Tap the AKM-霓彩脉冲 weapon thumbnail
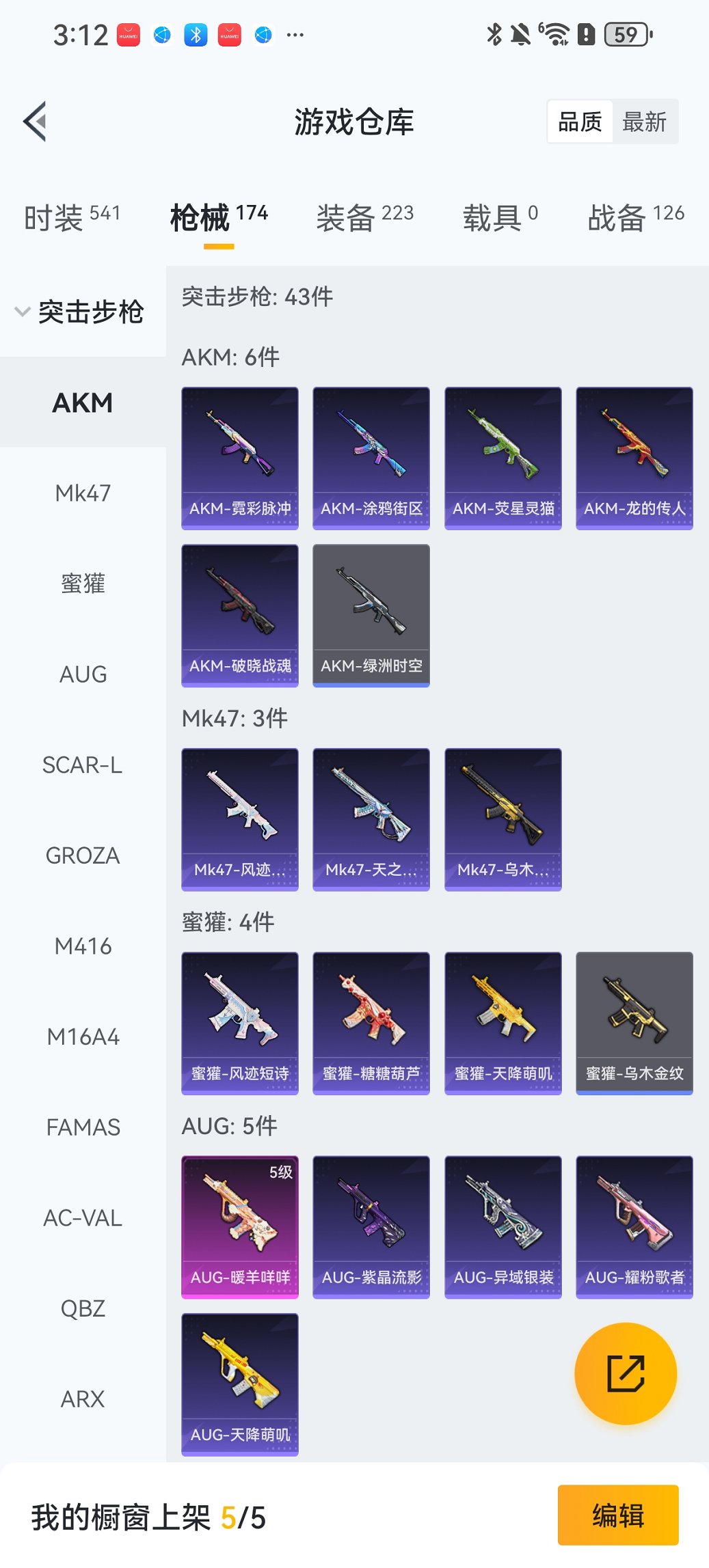Image resolution: width=709 pixels, height=1568 pixels. (239, 456)
